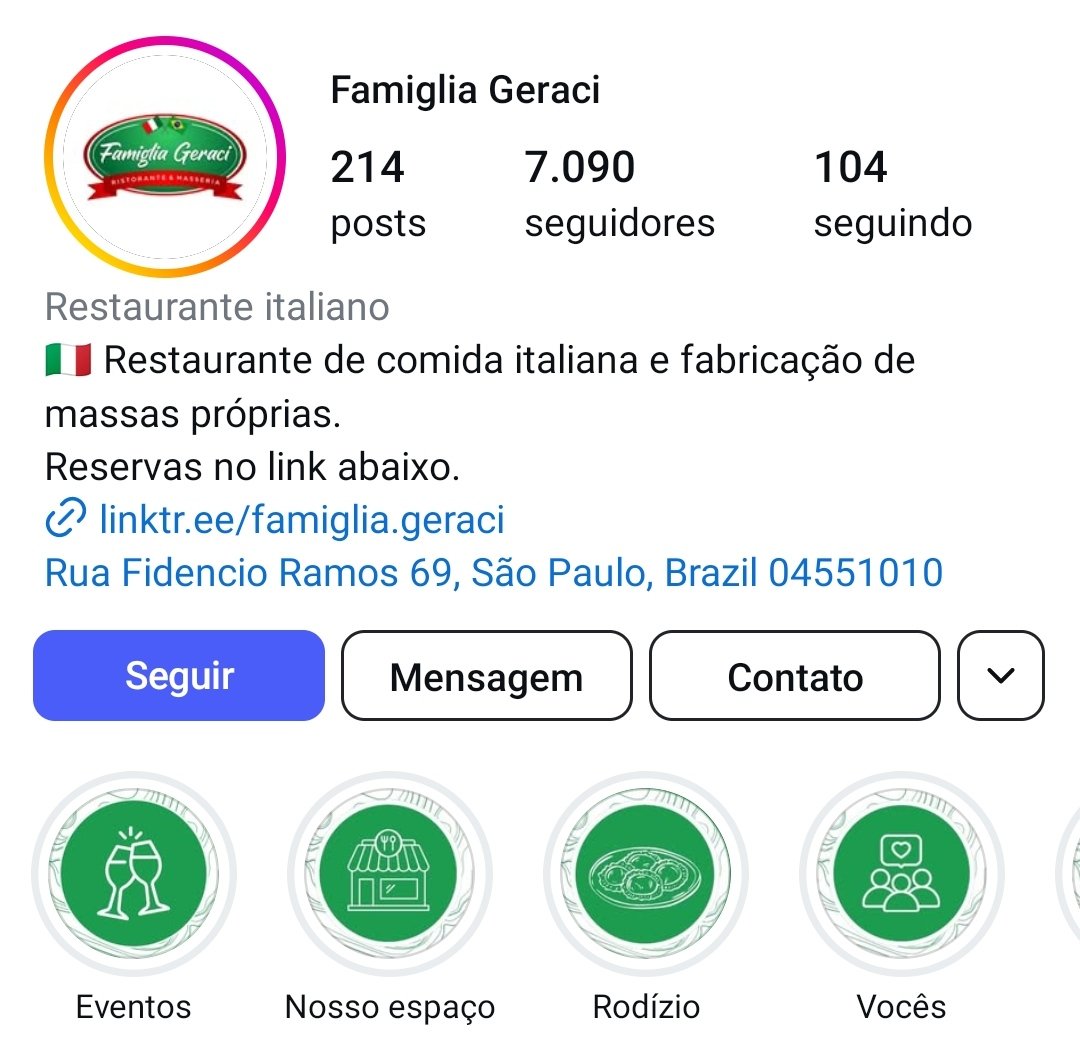Open the Rodízio highlight
Image resolution: width=1080 pixels, height=1056 pixels.
646,875
